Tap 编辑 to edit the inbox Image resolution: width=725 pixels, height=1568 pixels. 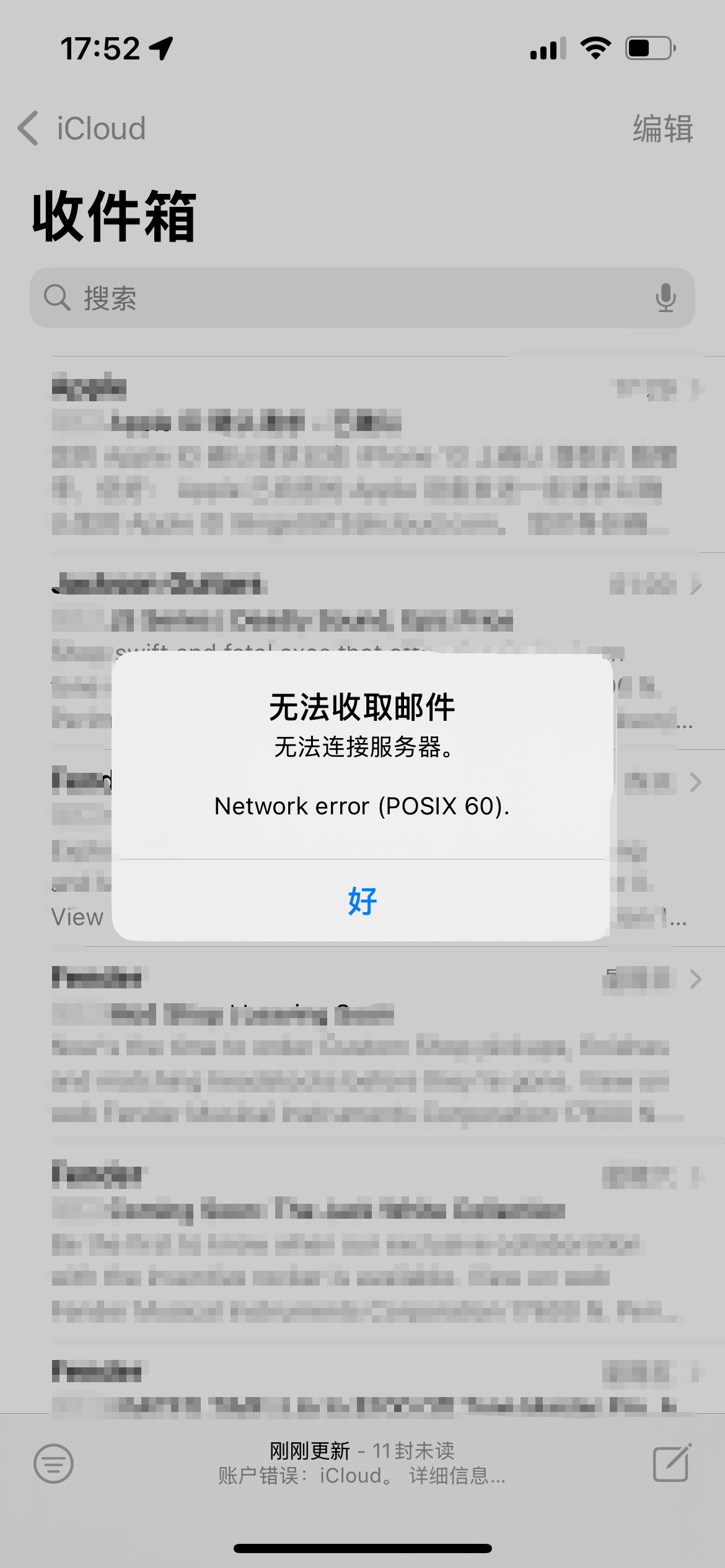662,129
